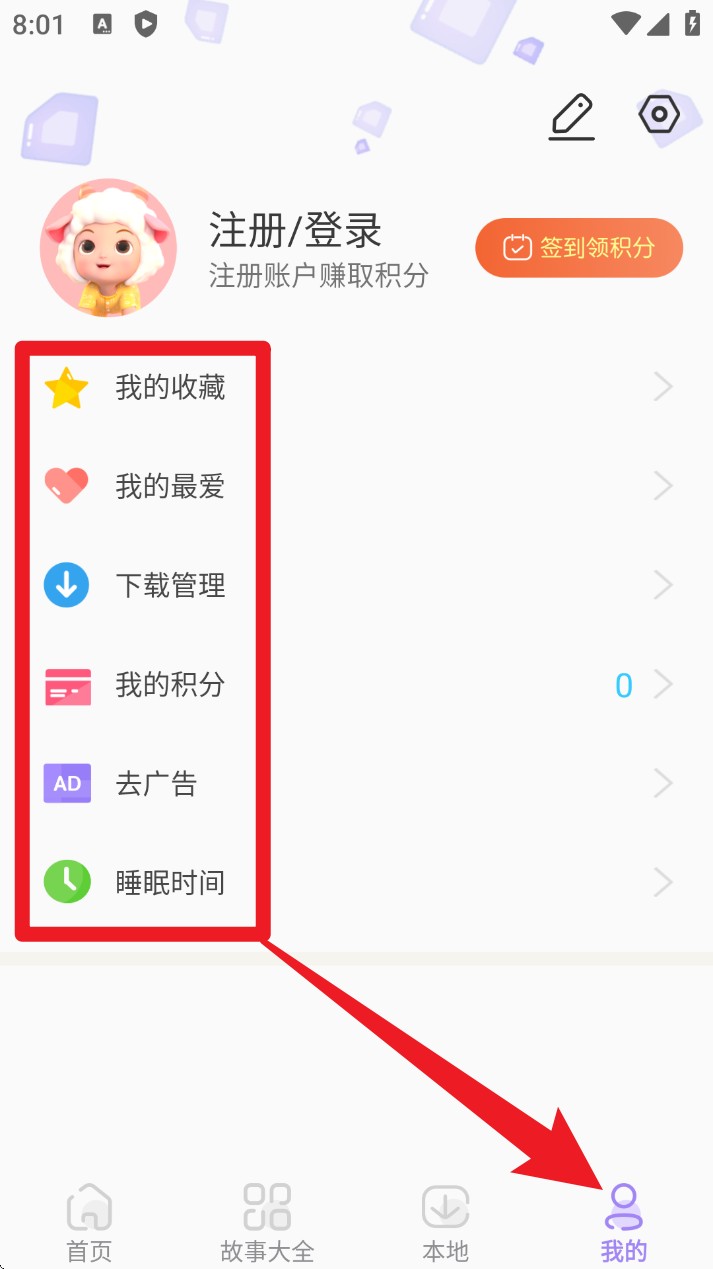Open 睡眠时间 setting
Image resolution: width=713 pixels, height=1269 pixels.
[x=170, y=883]
